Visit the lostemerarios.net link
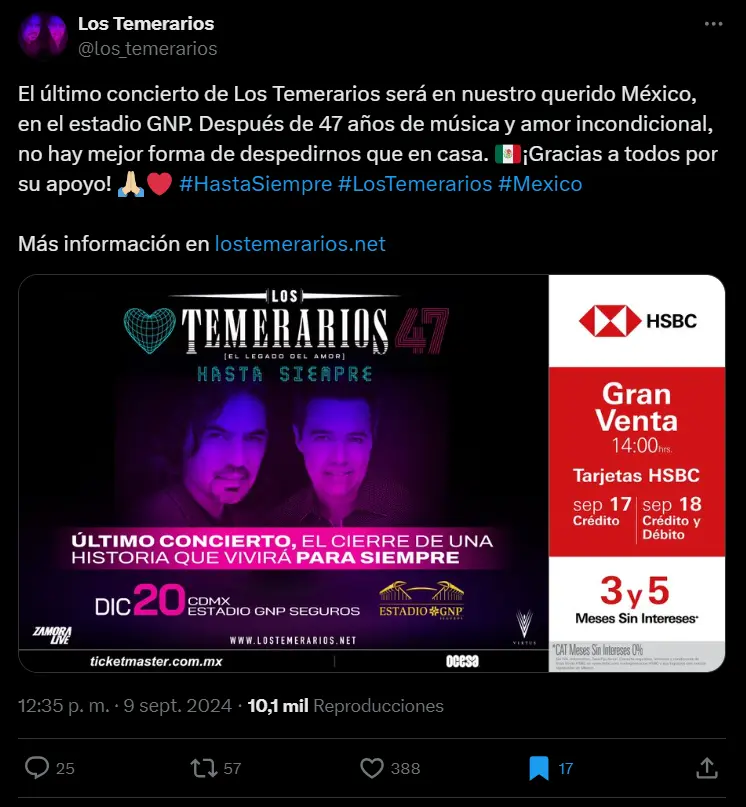The image size is (746, 807). [x=300, y=244]
